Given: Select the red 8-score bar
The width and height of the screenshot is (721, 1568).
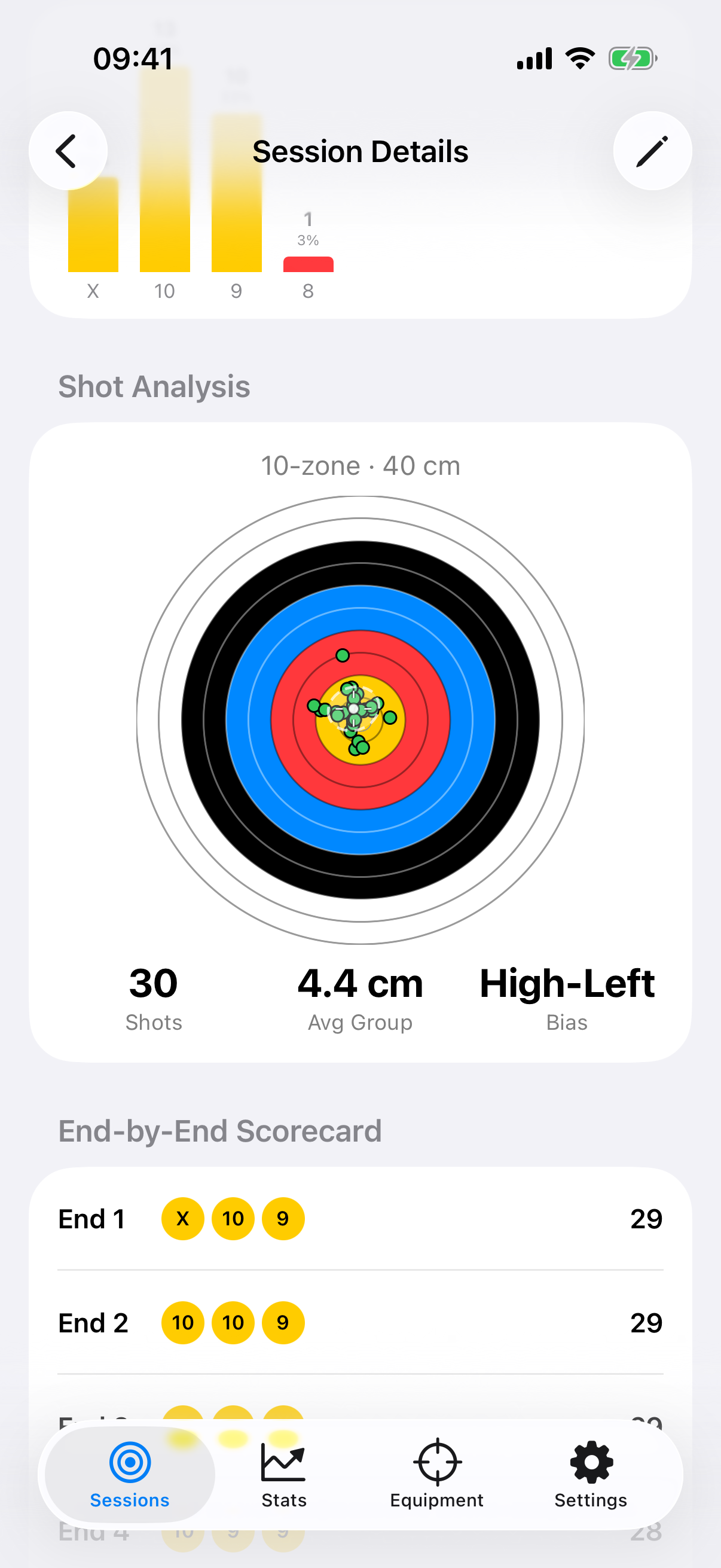Looking at the screenshot, I should coord(308,264).
